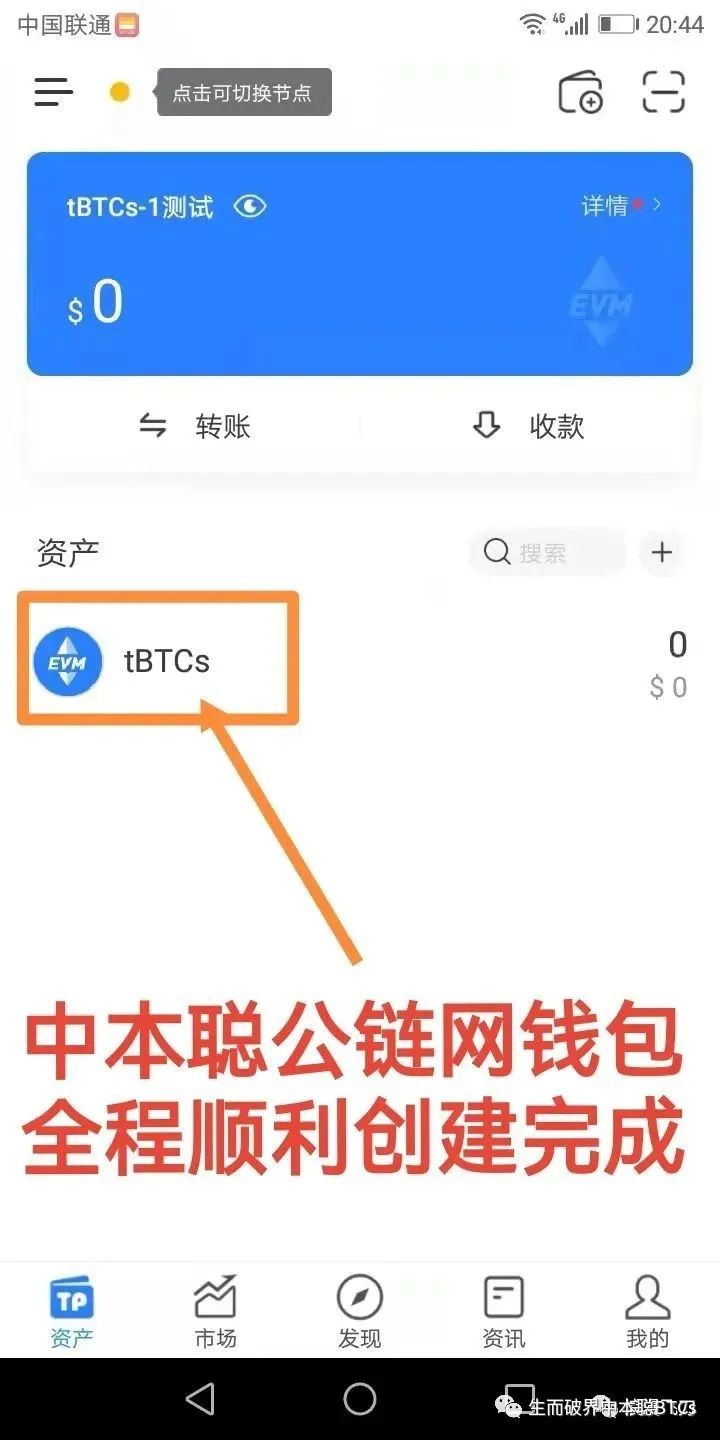Tap the receive (收款) download icon
Screen dimensions: 720x1440
pos(486,426)
